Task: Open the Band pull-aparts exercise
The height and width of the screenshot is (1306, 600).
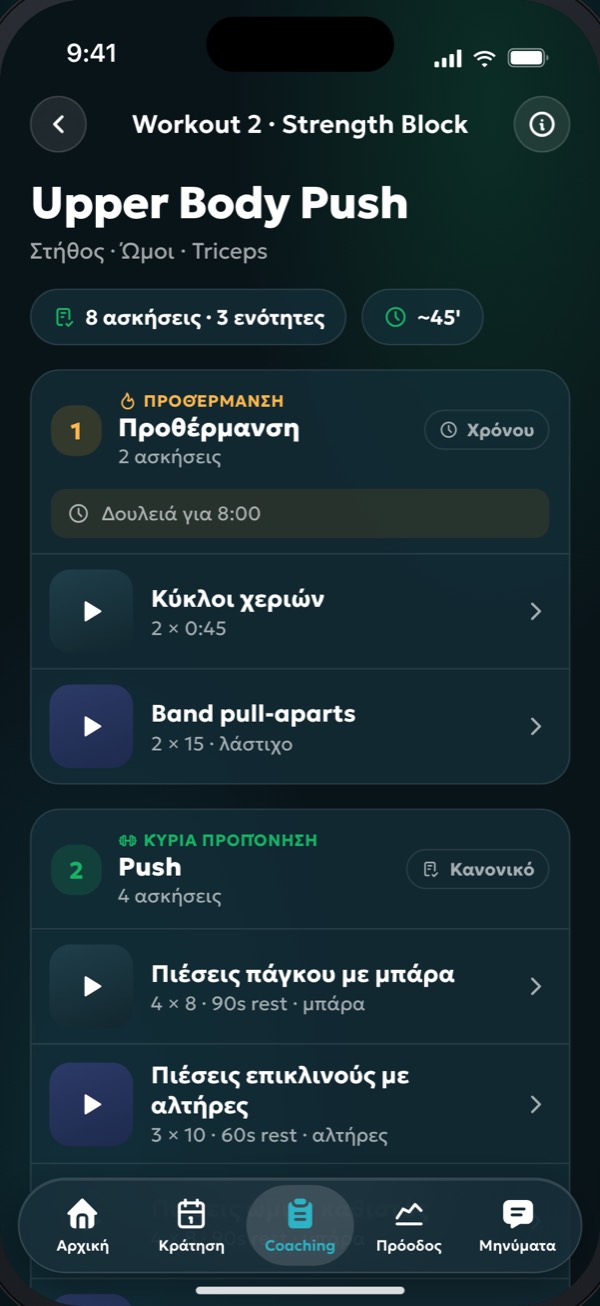Action: pos(300,726)
